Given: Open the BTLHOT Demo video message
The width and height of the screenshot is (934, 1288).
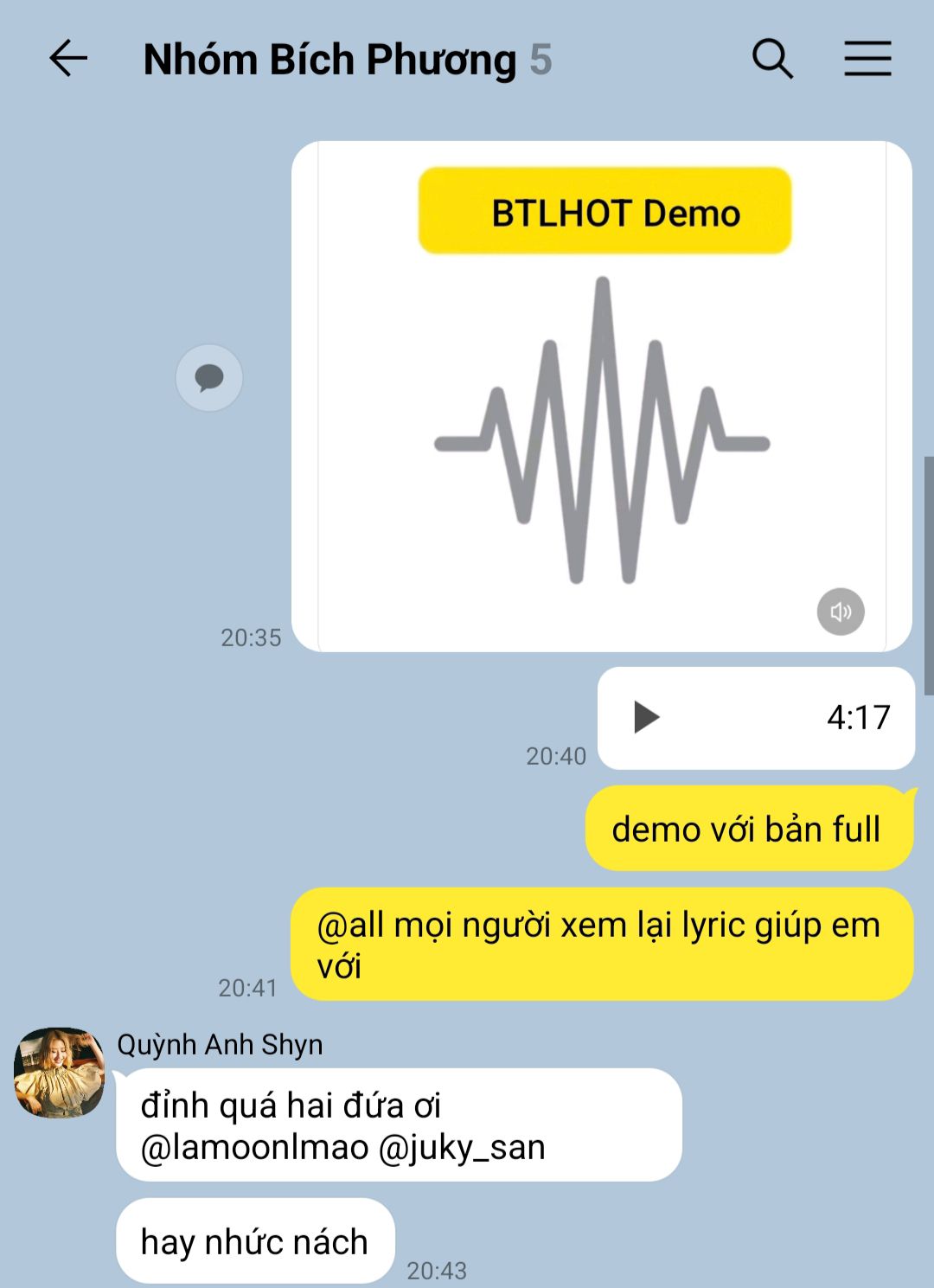Looking at the screenshot, I should click(601, 415).
